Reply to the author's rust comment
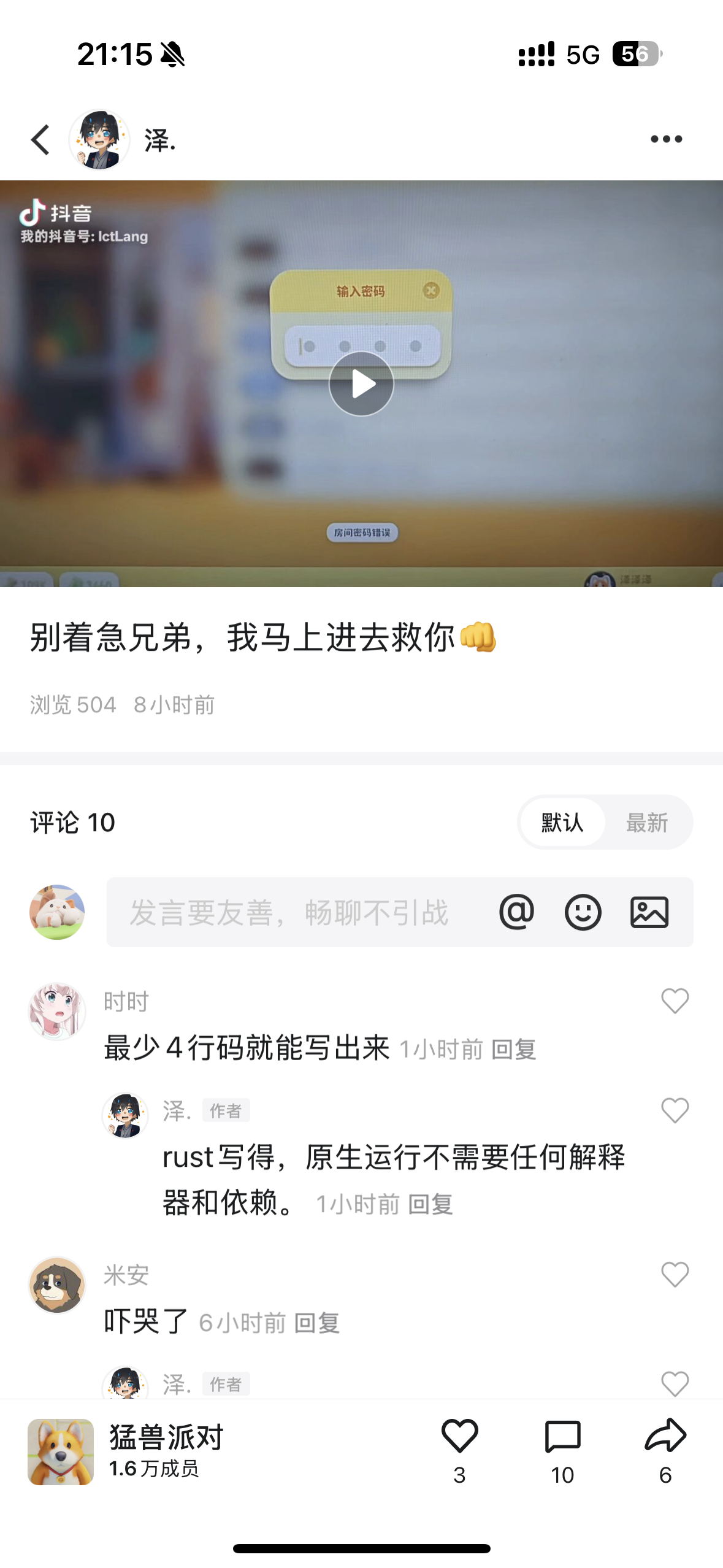Viewport: 723px width, 1568px height. 430,1205
